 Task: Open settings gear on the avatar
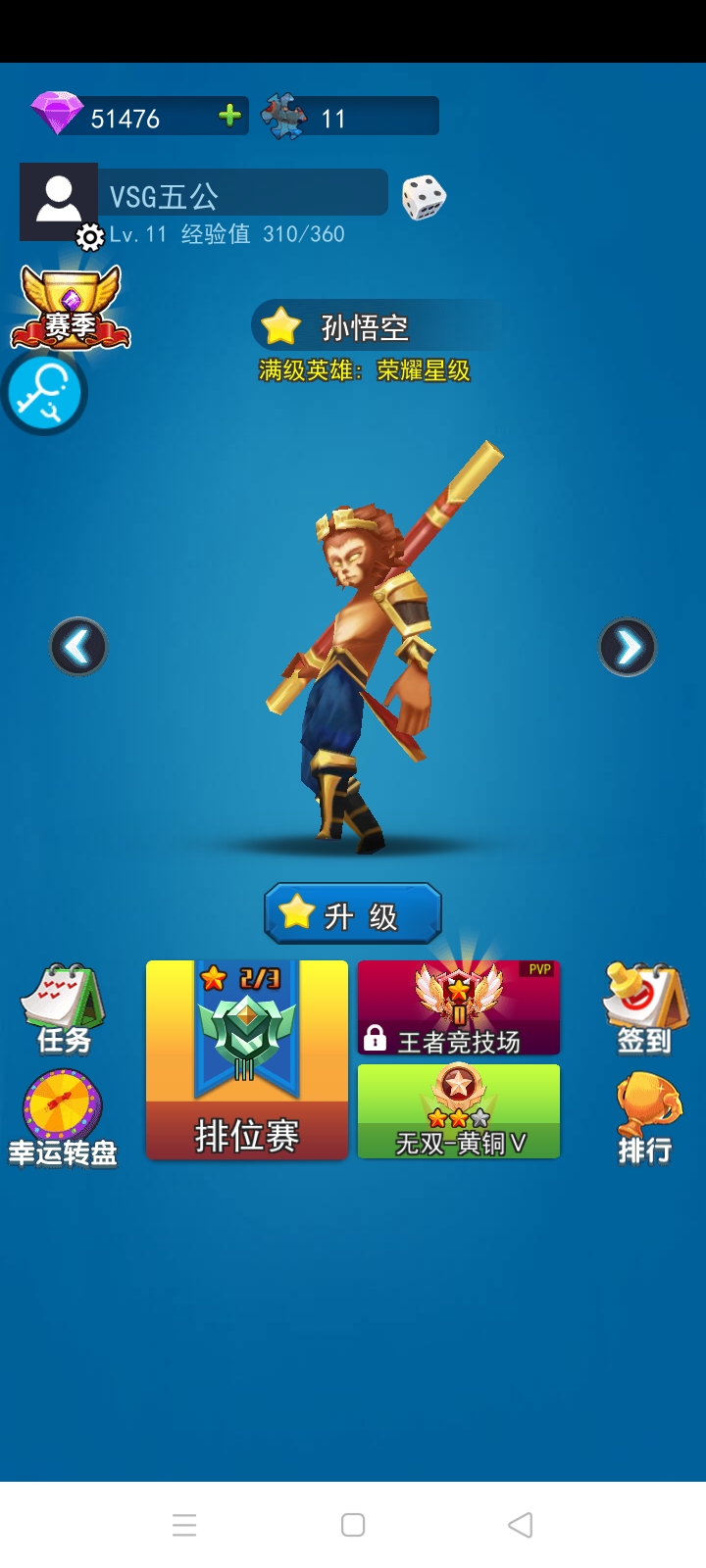(x=89, y=237)
